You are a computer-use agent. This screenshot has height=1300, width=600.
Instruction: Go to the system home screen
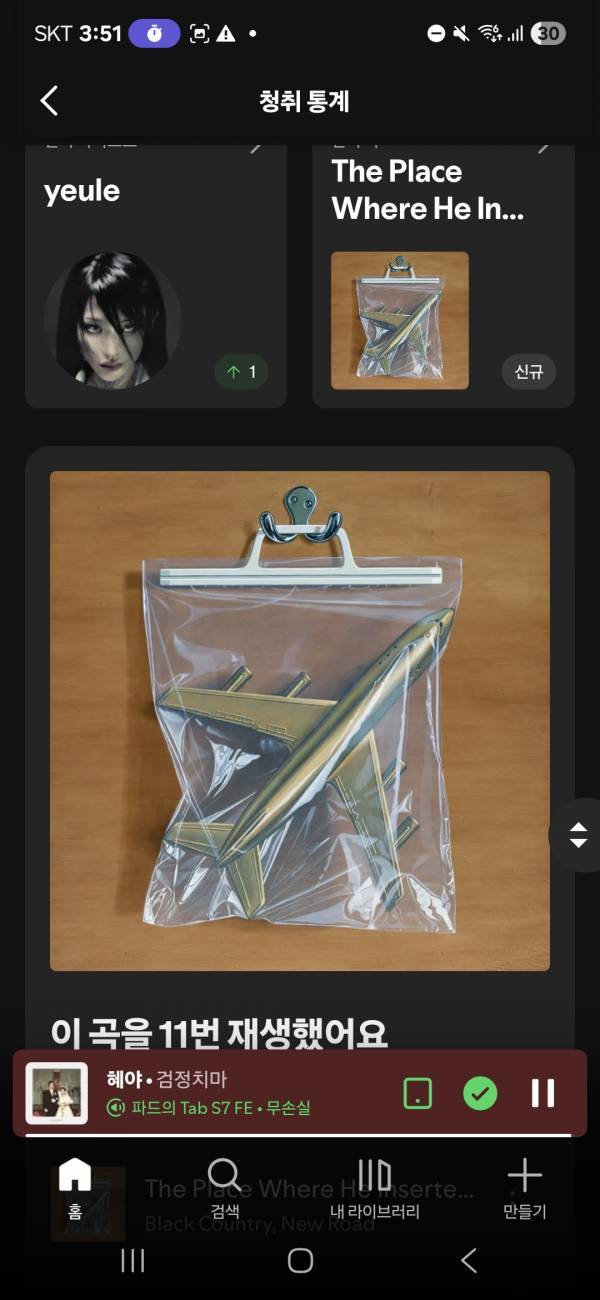(x=300, y=1261)
